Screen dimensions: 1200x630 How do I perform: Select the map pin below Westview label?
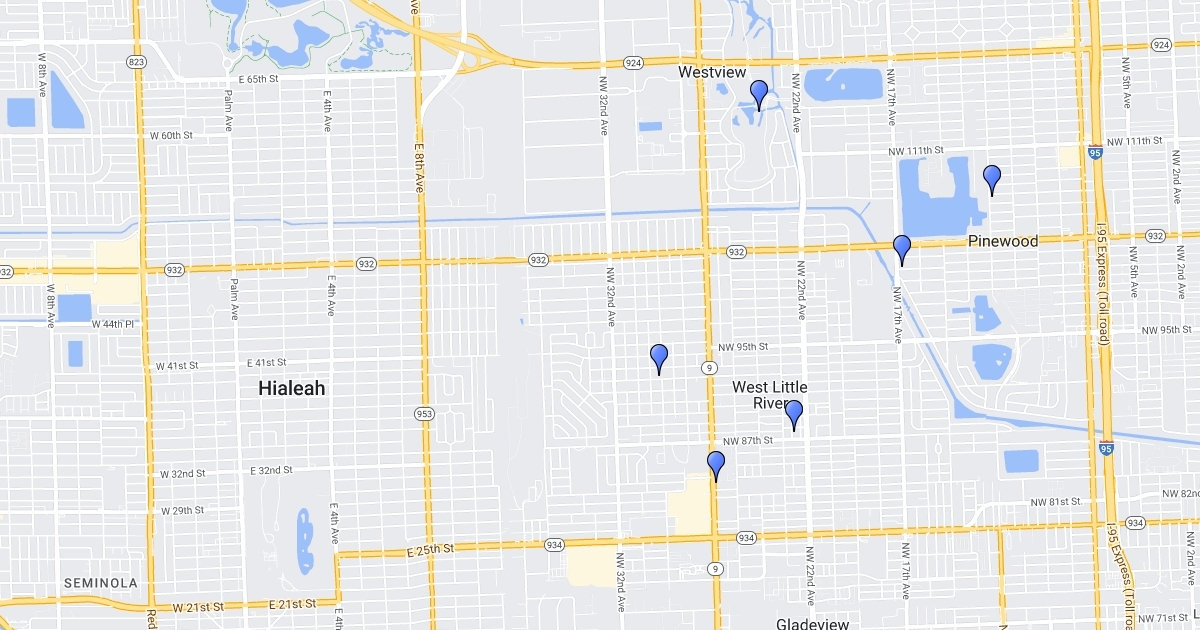click(759, 94)
